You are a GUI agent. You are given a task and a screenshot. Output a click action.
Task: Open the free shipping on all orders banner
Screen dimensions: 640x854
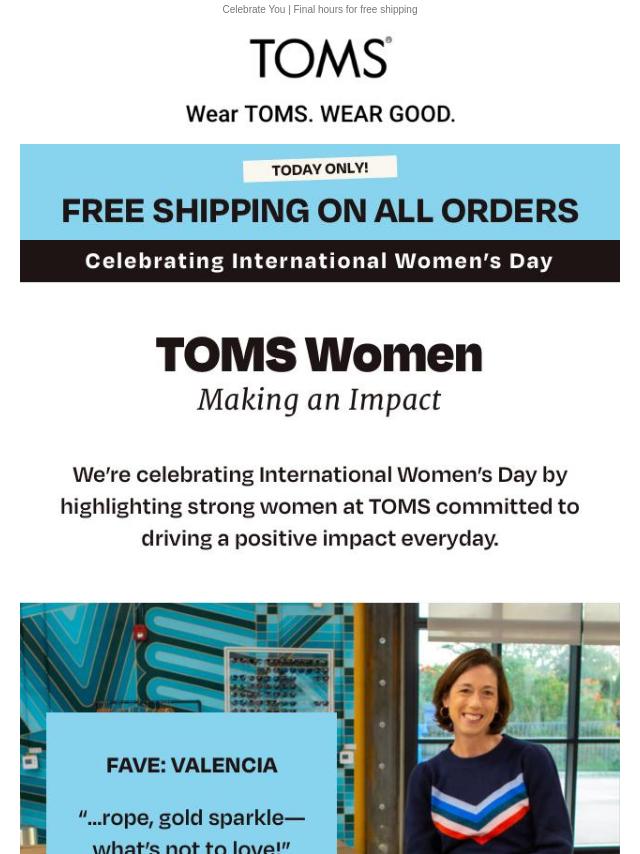pyautogui.click(x=320, y=211)
